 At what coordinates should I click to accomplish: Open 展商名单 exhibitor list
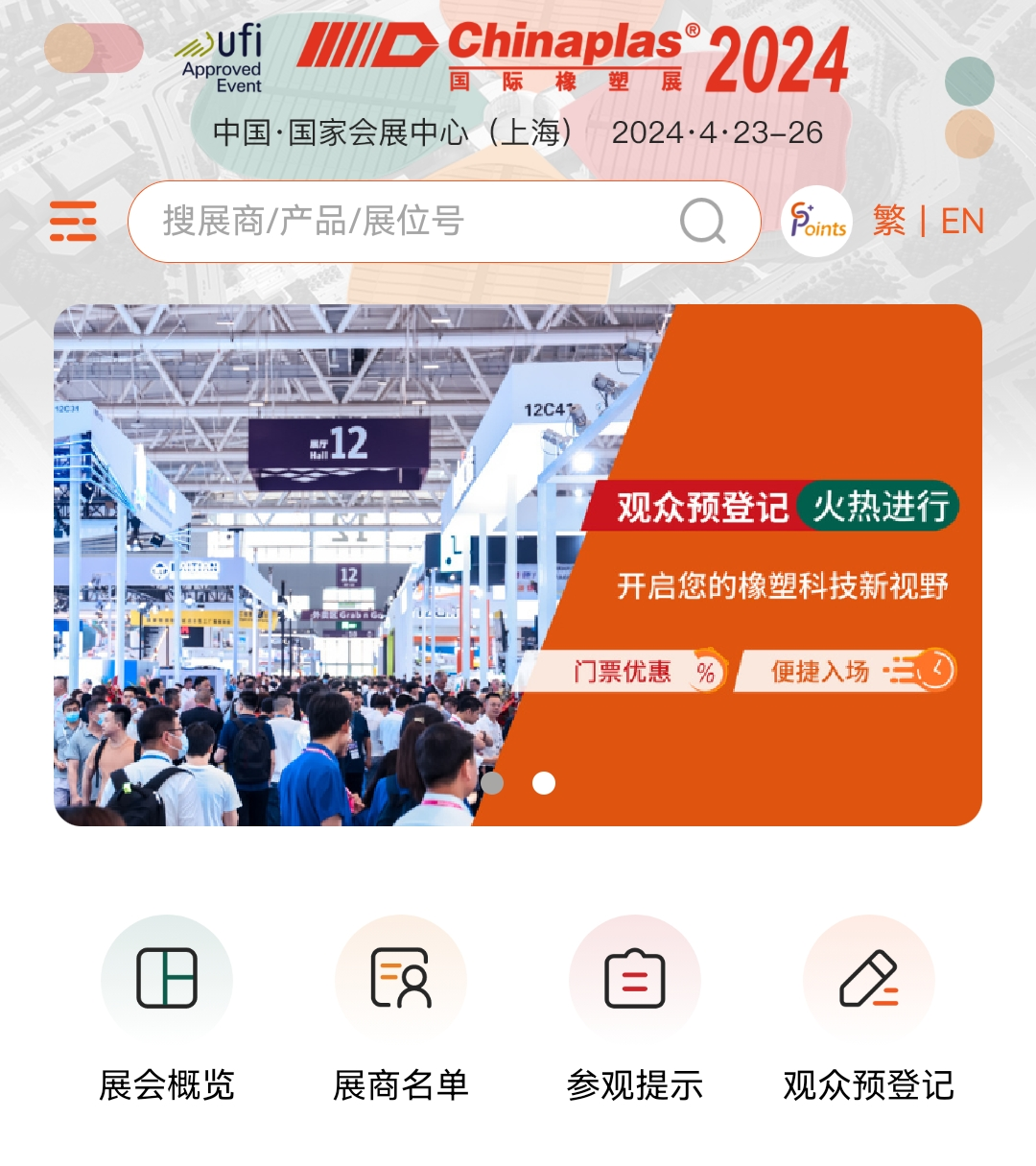click(x=401, y=1008)
